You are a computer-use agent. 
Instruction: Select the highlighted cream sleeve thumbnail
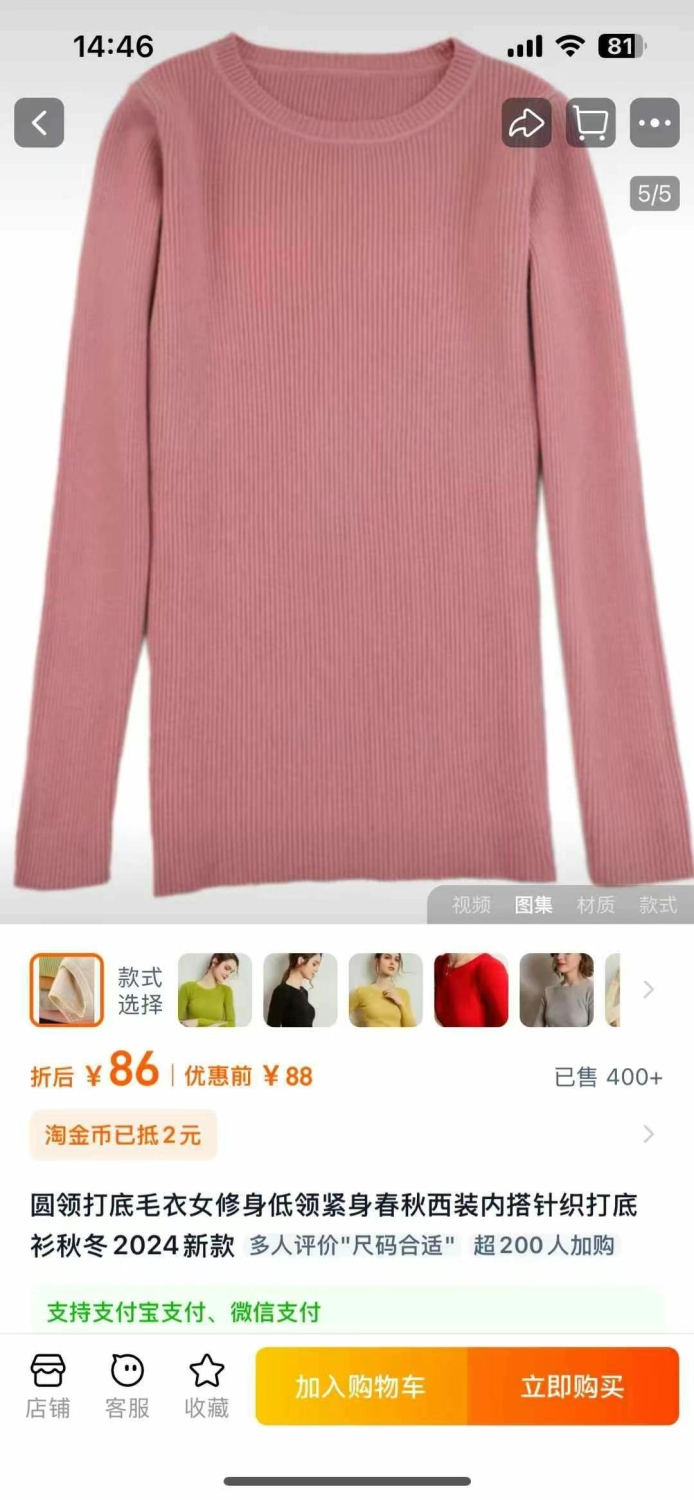pyautogui.click(x=66, y=990)
